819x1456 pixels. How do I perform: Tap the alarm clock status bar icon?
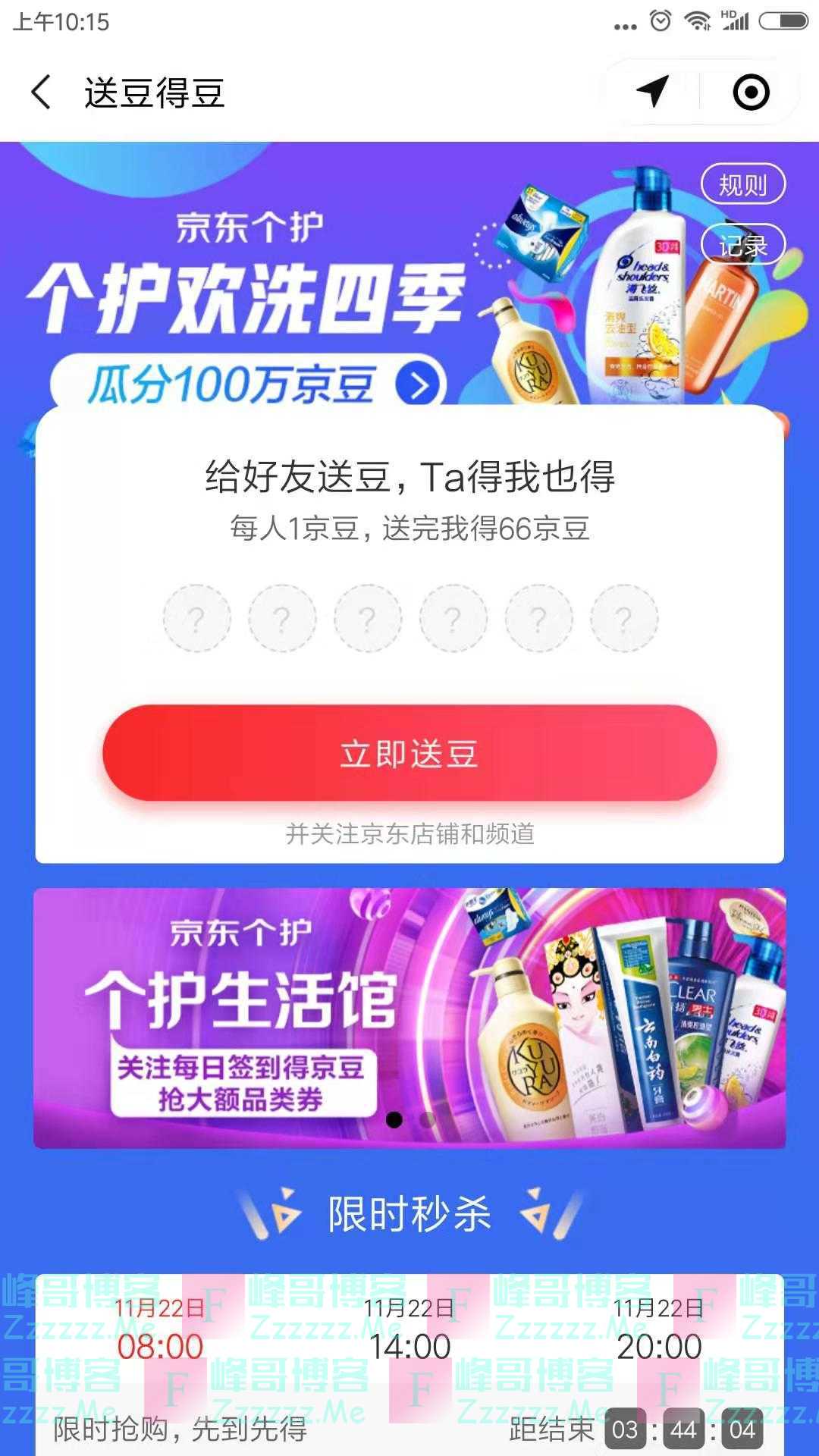point(659,21)
